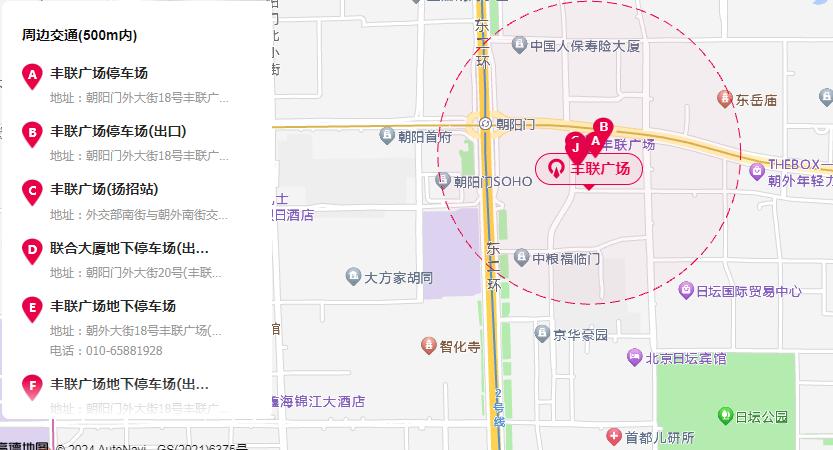Tap the 朝阳门 subway station on map

(x=485, y=125)
